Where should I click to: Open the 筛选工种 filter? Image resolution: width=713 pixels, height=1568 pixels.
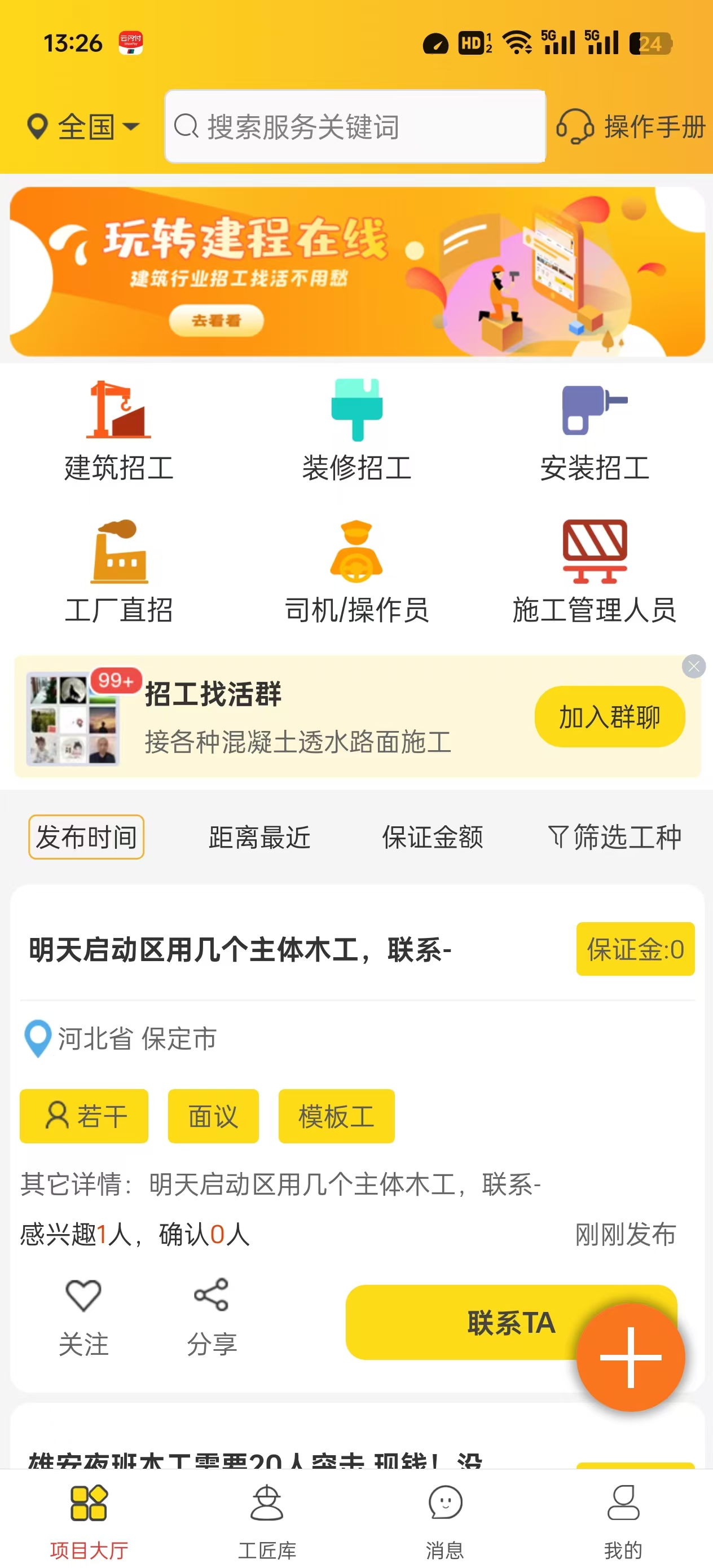pos(616,836)
